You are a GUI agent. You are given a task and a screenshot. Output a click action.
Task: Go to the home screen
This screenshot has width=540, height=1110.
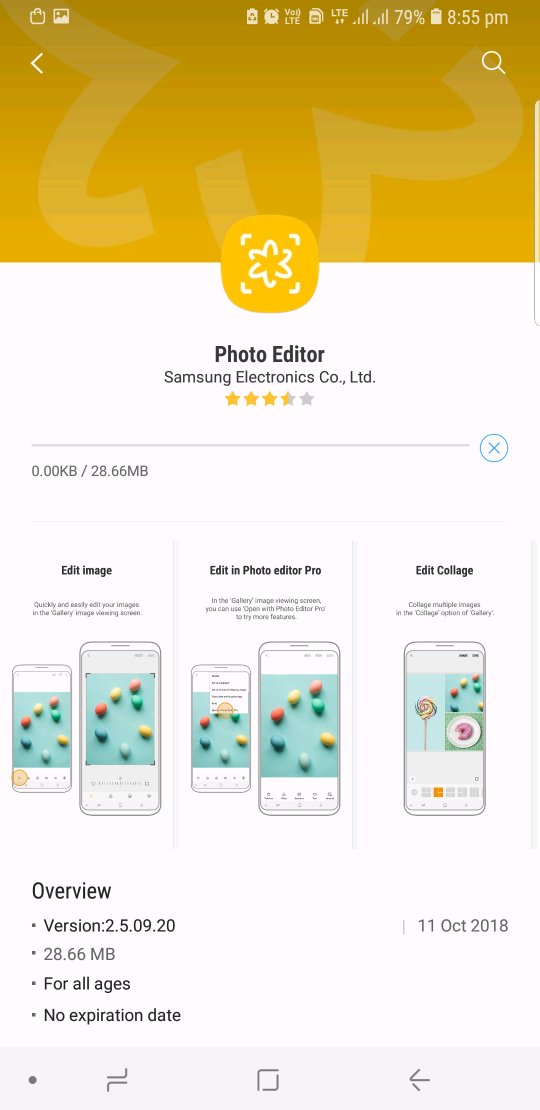[x=268, y=1080]
